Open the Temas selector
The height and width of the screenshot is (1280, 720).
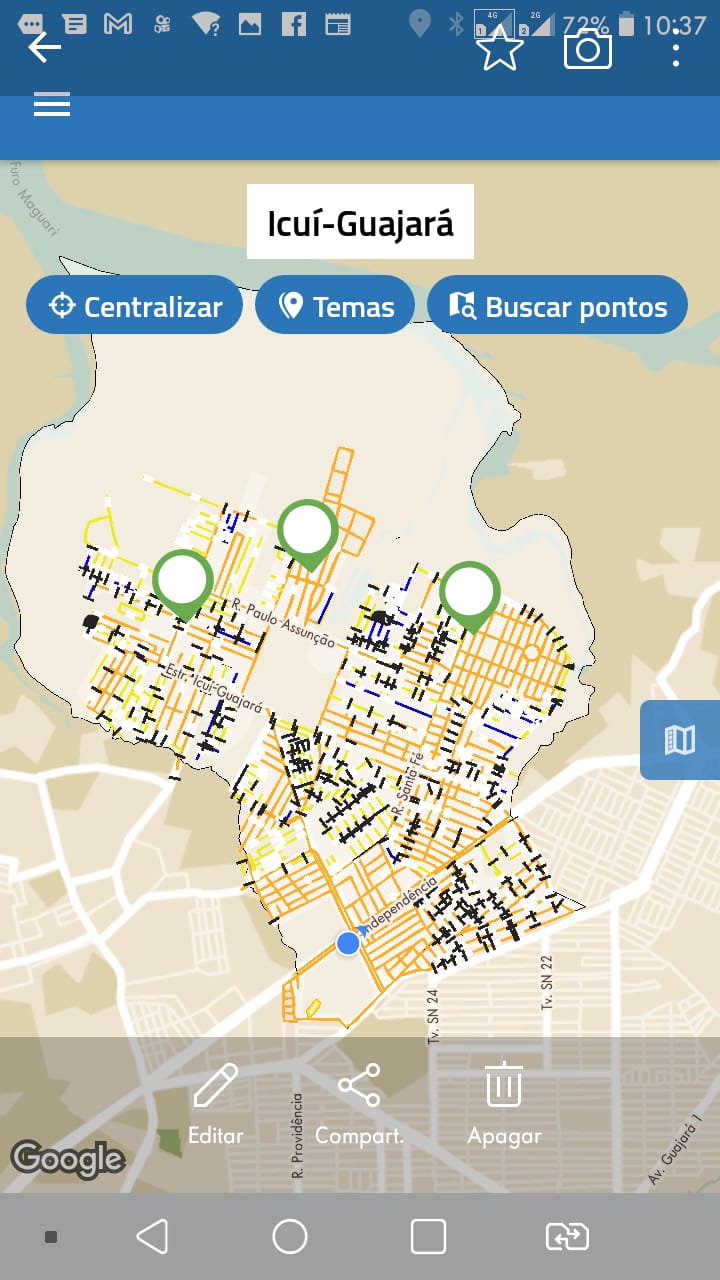pos(335,306)
